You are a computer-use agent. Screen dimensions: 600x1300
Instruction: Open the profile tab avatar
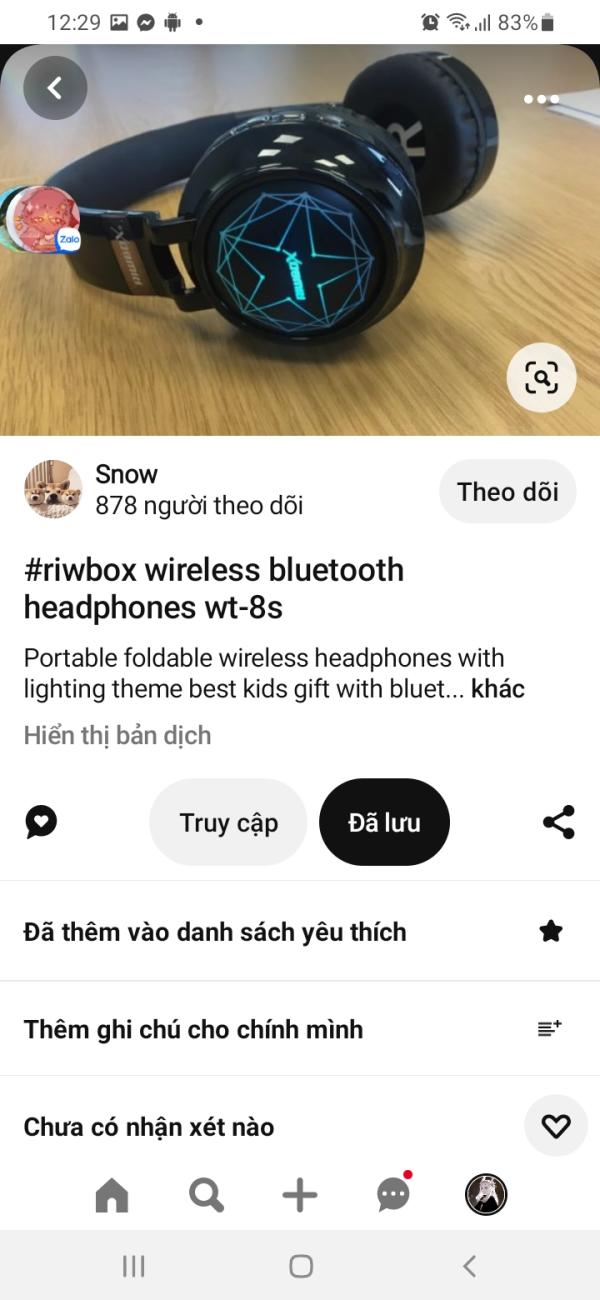click(486, 1194)
